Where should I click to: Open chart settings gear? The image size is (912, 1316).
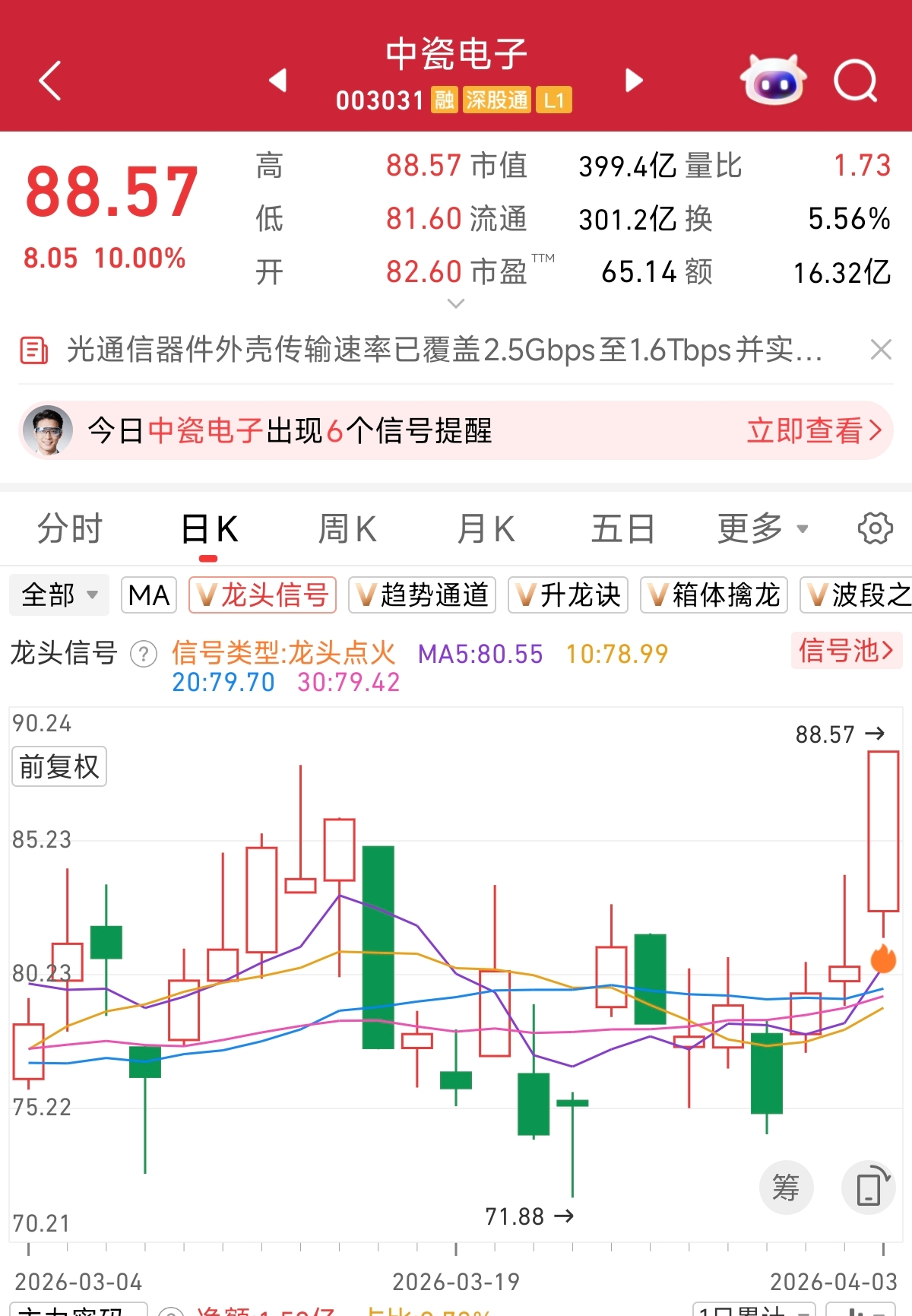point(875,529)
